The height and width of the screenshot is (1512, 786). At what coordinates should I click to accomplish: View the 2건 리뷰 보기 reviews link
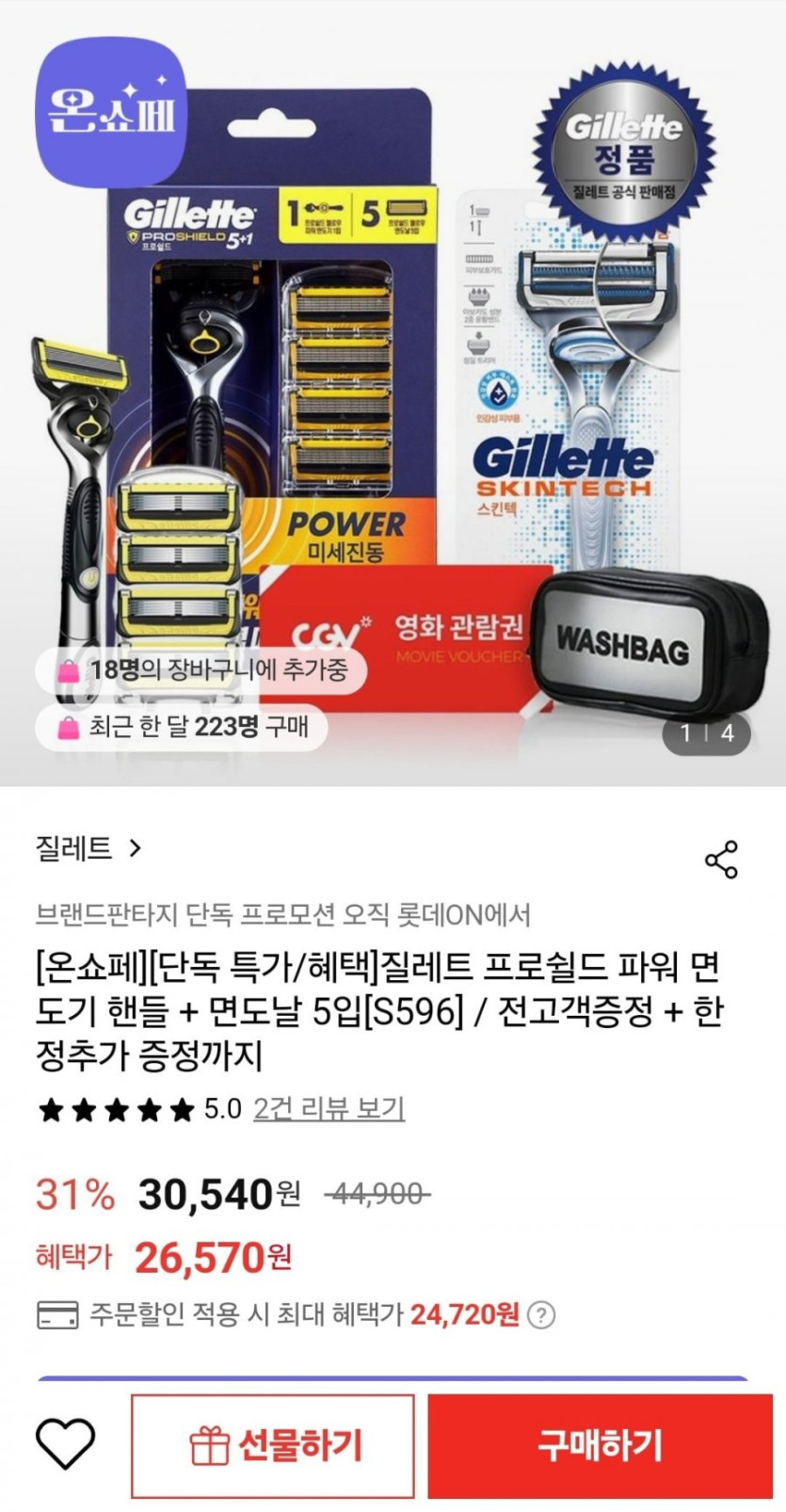coord(329,1109)
